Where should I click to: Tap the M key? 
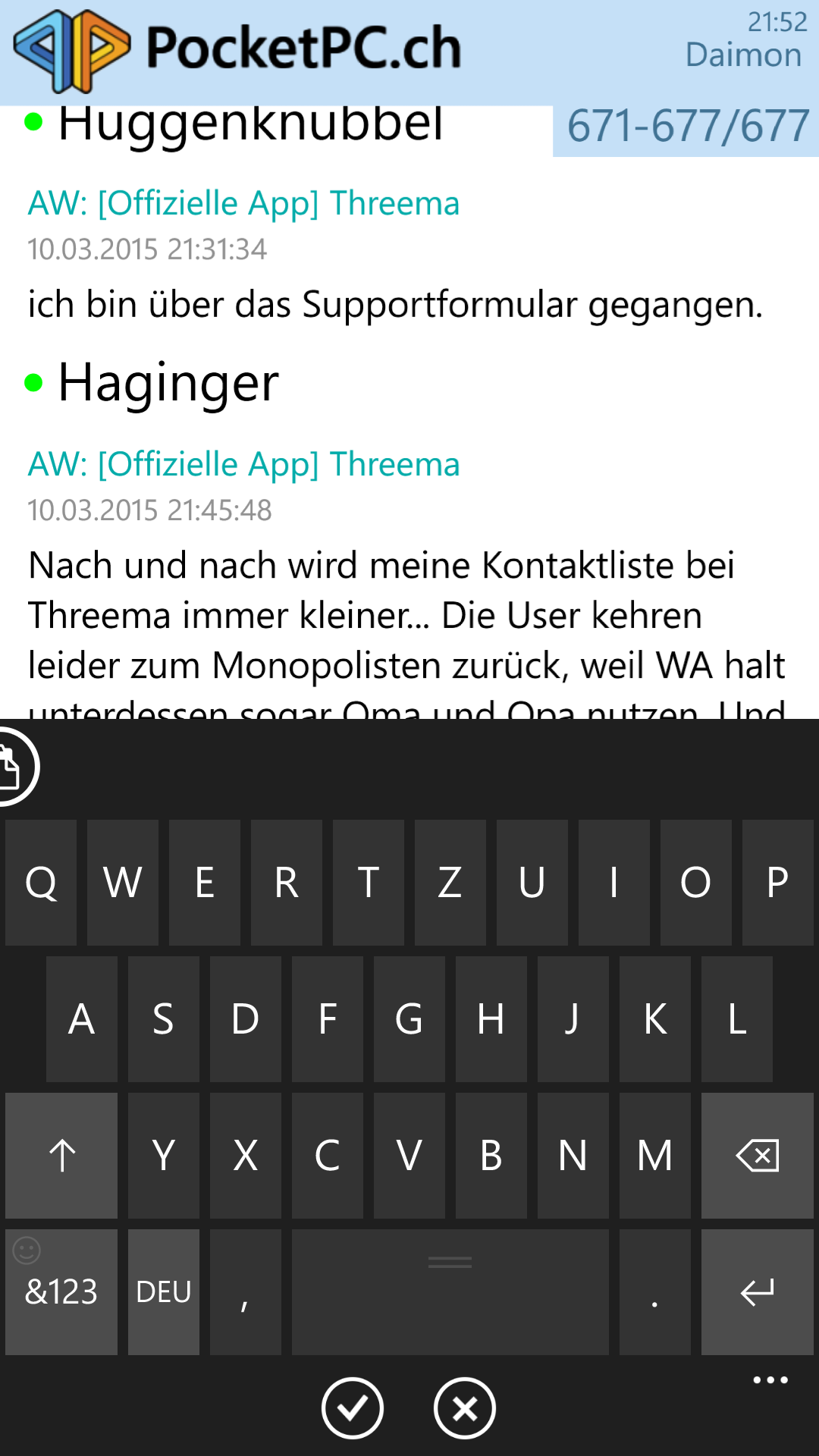click(x=655, y=1156)
